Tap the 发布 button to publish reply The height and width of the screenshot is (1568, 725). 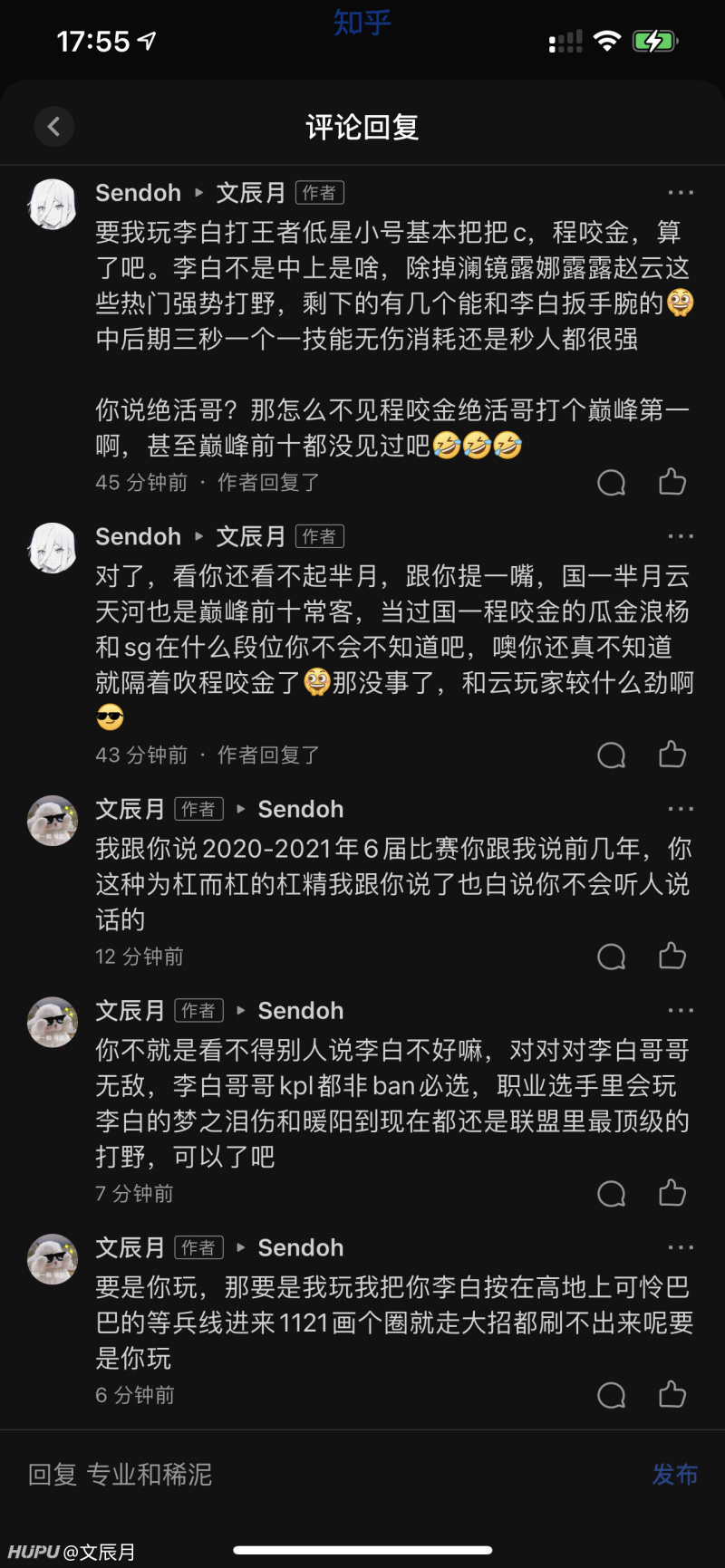675,1475
